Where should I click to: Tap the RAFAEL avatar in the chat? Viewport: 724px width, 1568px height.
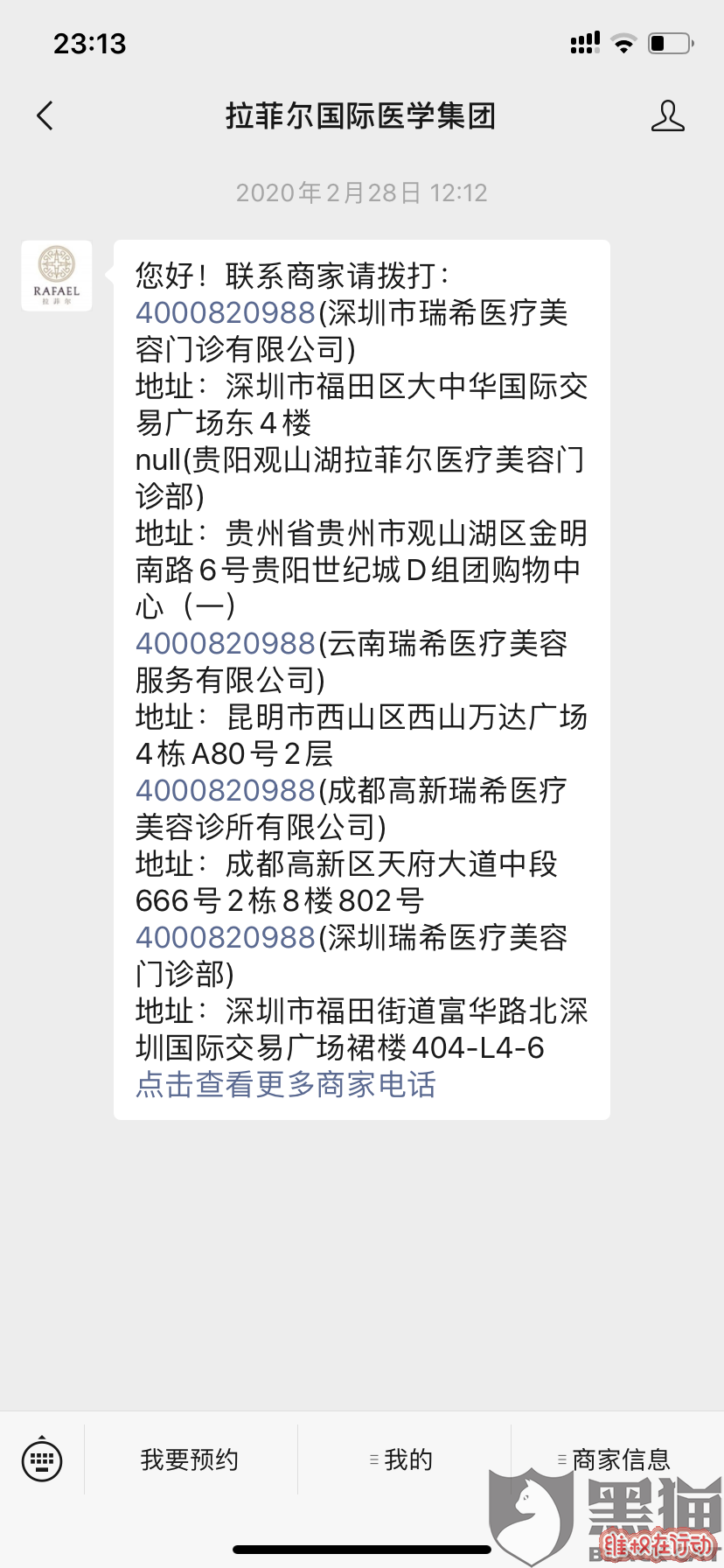coord(57,276)
